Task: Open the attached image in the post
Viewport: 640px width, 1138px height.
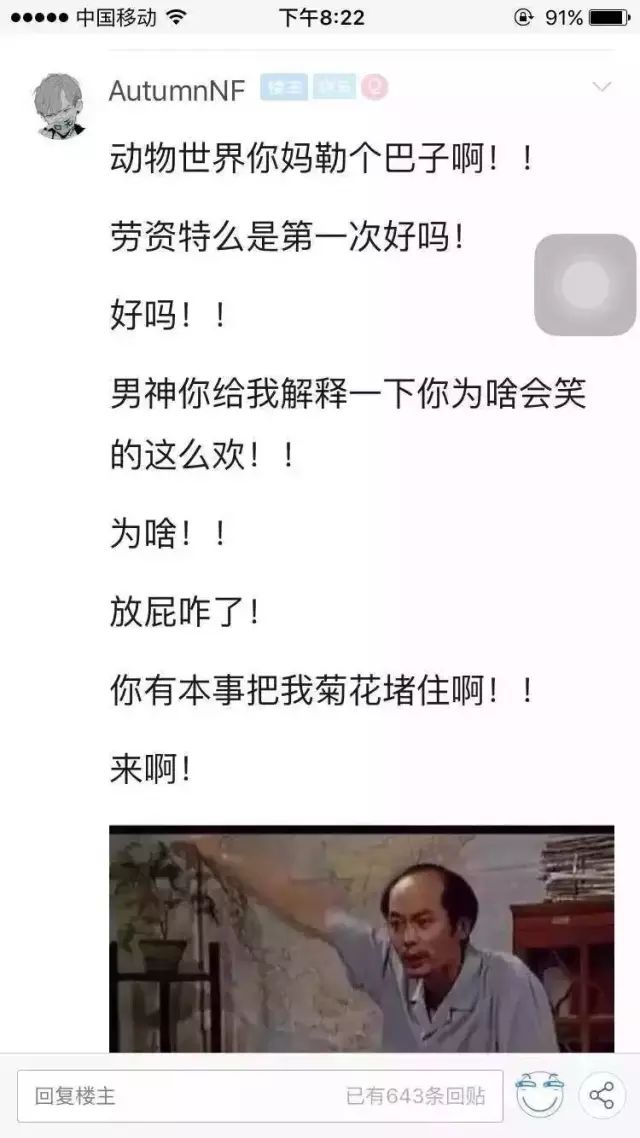Action: coord(361,938)
